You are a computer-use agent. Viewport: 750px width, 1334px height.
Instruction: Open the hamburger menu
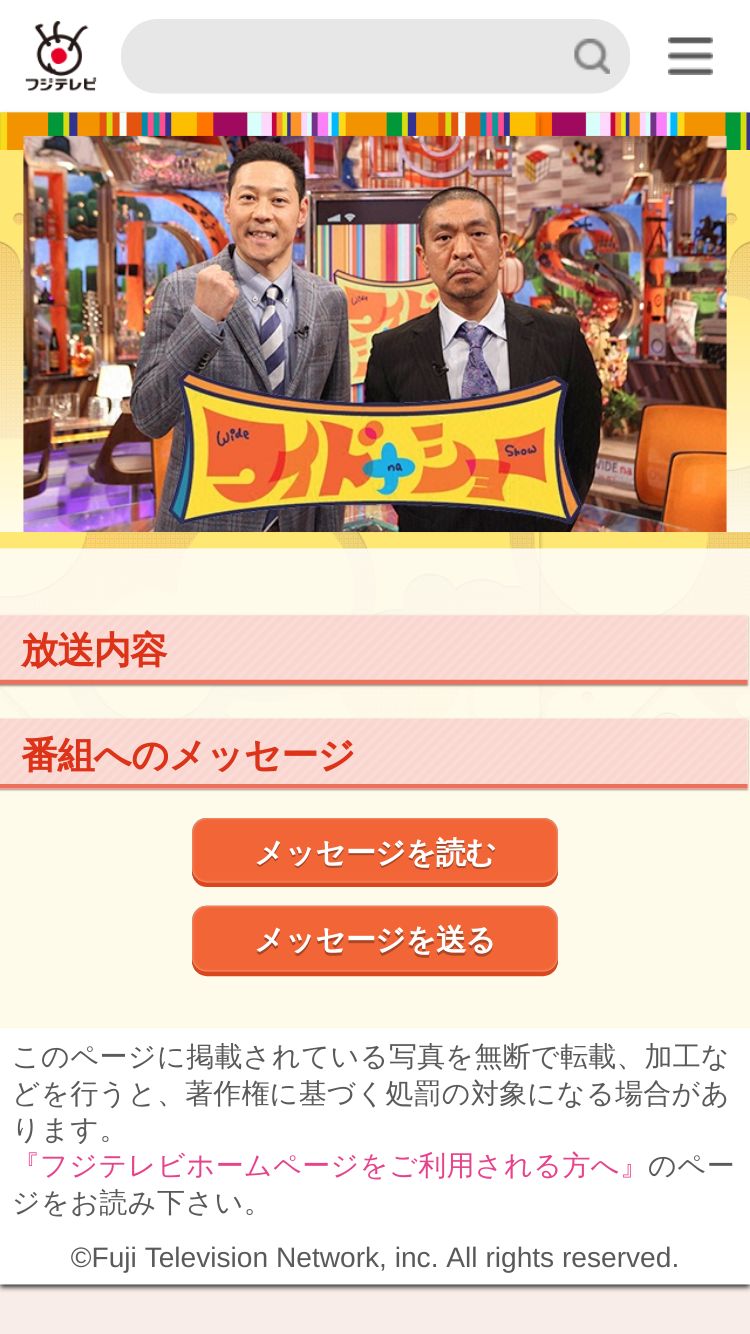[x=690, y=56]
